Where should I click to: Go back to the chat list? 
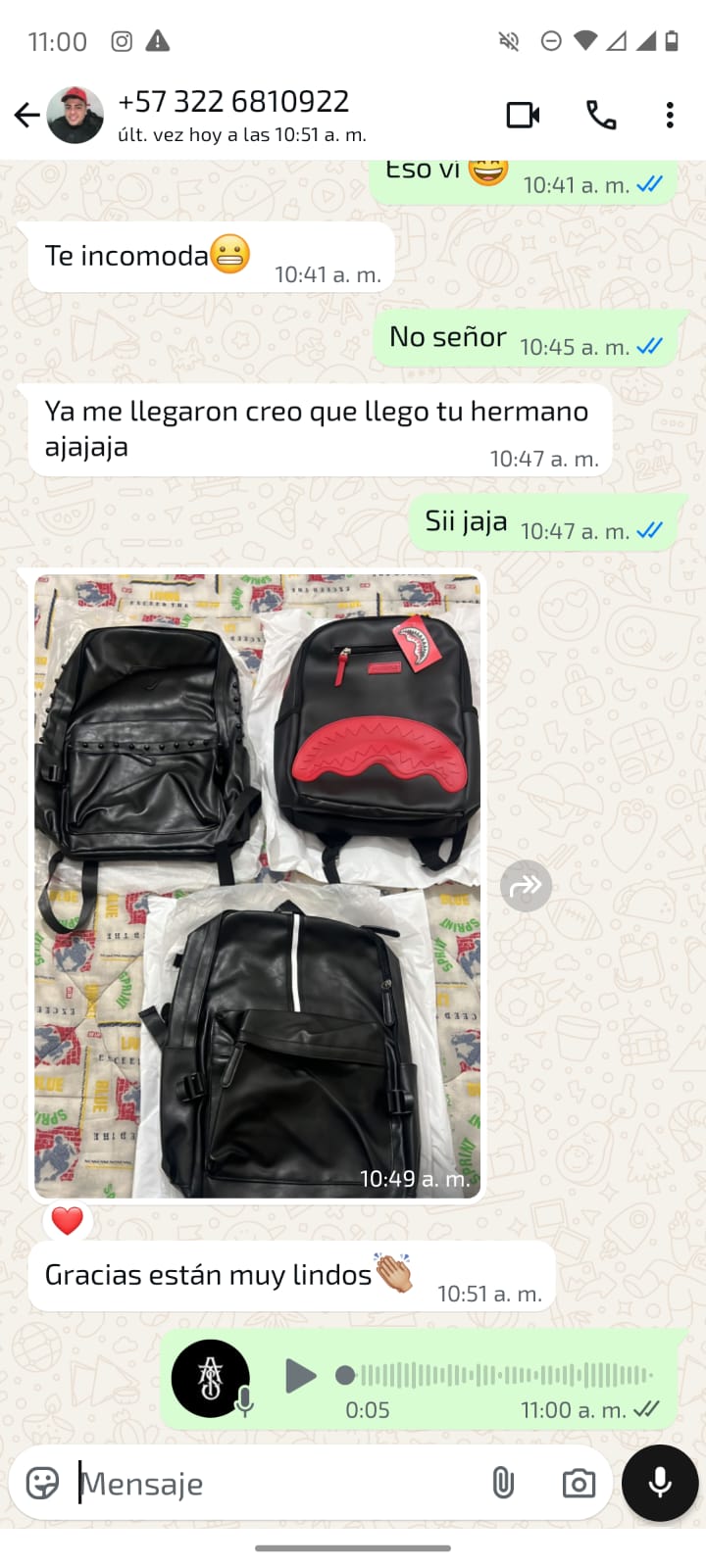click(27, 116)
